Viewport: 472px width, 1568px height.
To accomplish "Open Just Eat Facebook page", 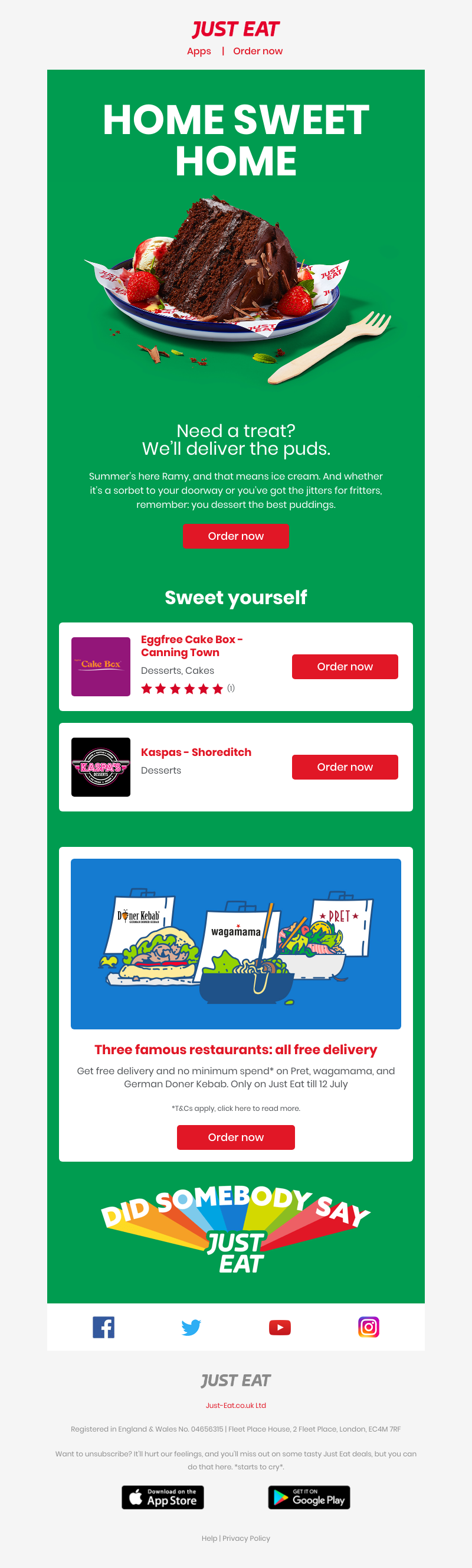I will tap(103, 1327).
